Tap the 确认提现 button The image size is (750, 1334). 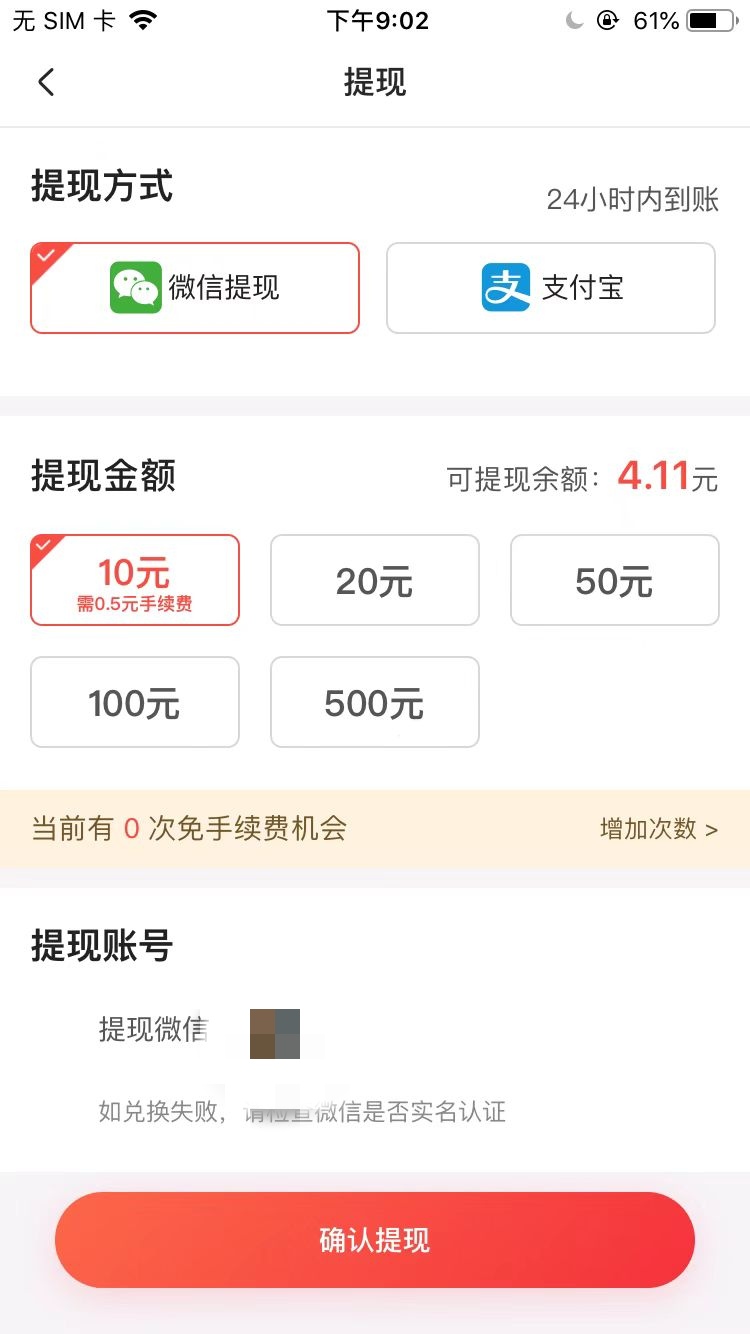point(375,1240)
